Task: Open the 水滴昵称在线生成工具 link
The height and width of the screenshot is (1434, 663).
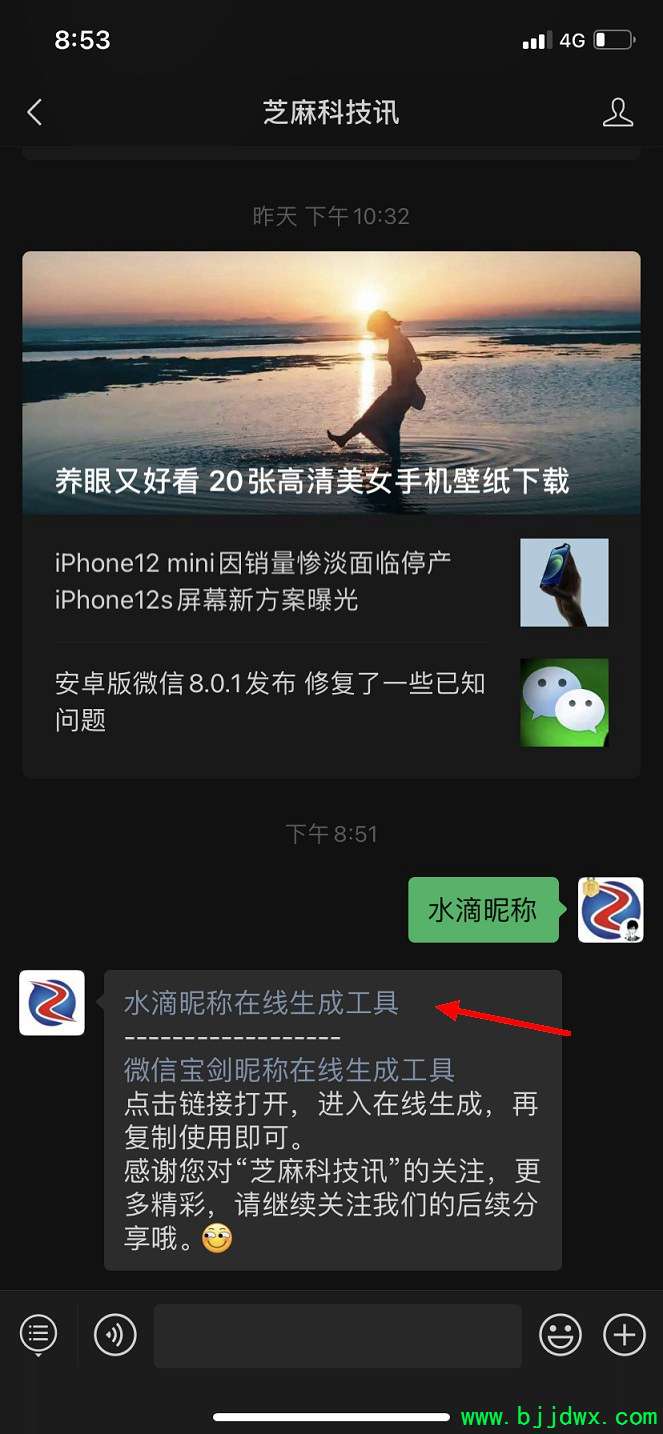Action: point(261,1003)
